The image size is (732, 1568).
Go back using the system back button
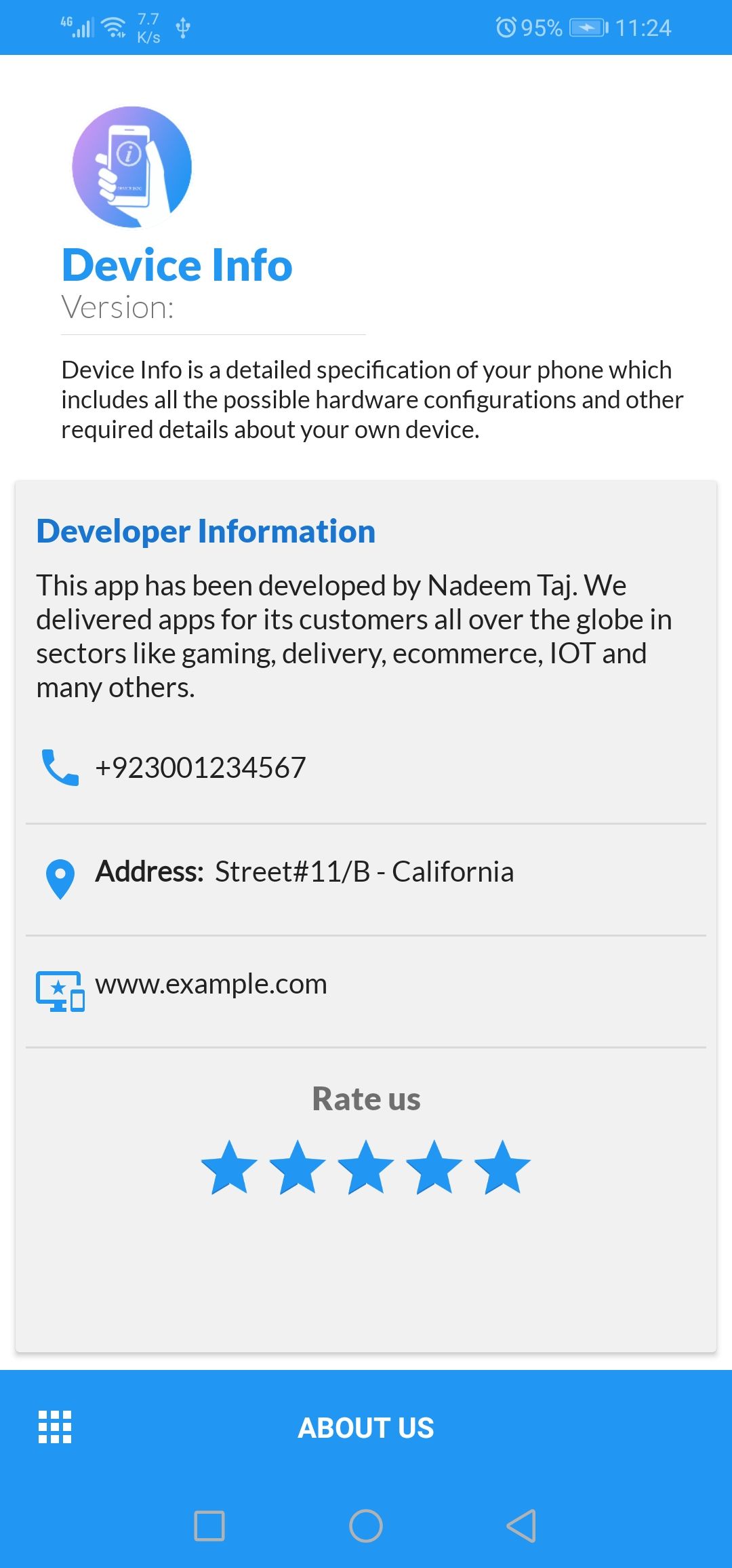click(521, 1526)
